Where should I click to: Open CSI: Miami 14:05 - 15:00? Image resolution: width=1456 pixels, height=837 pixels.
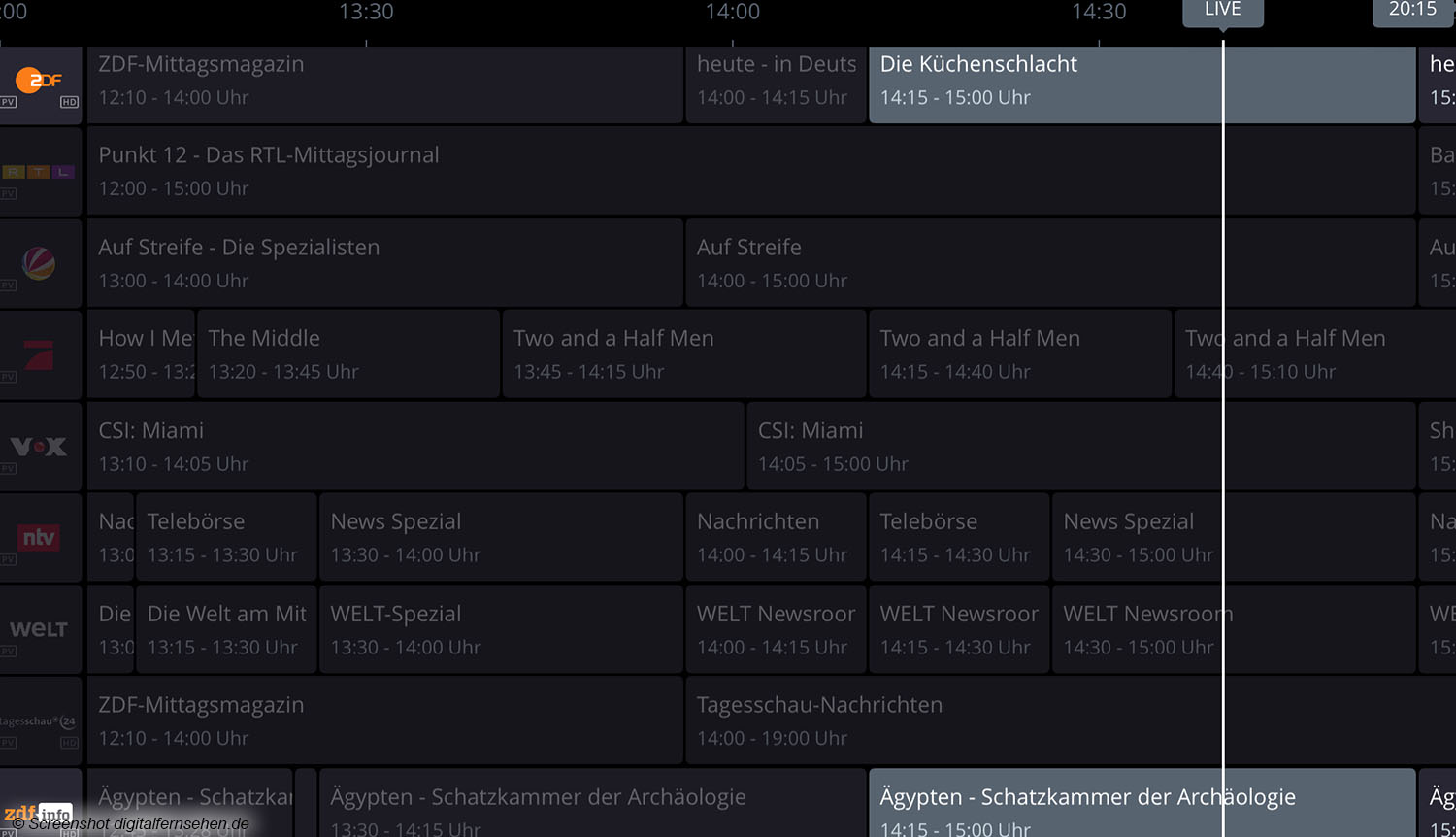(1079, 447)
